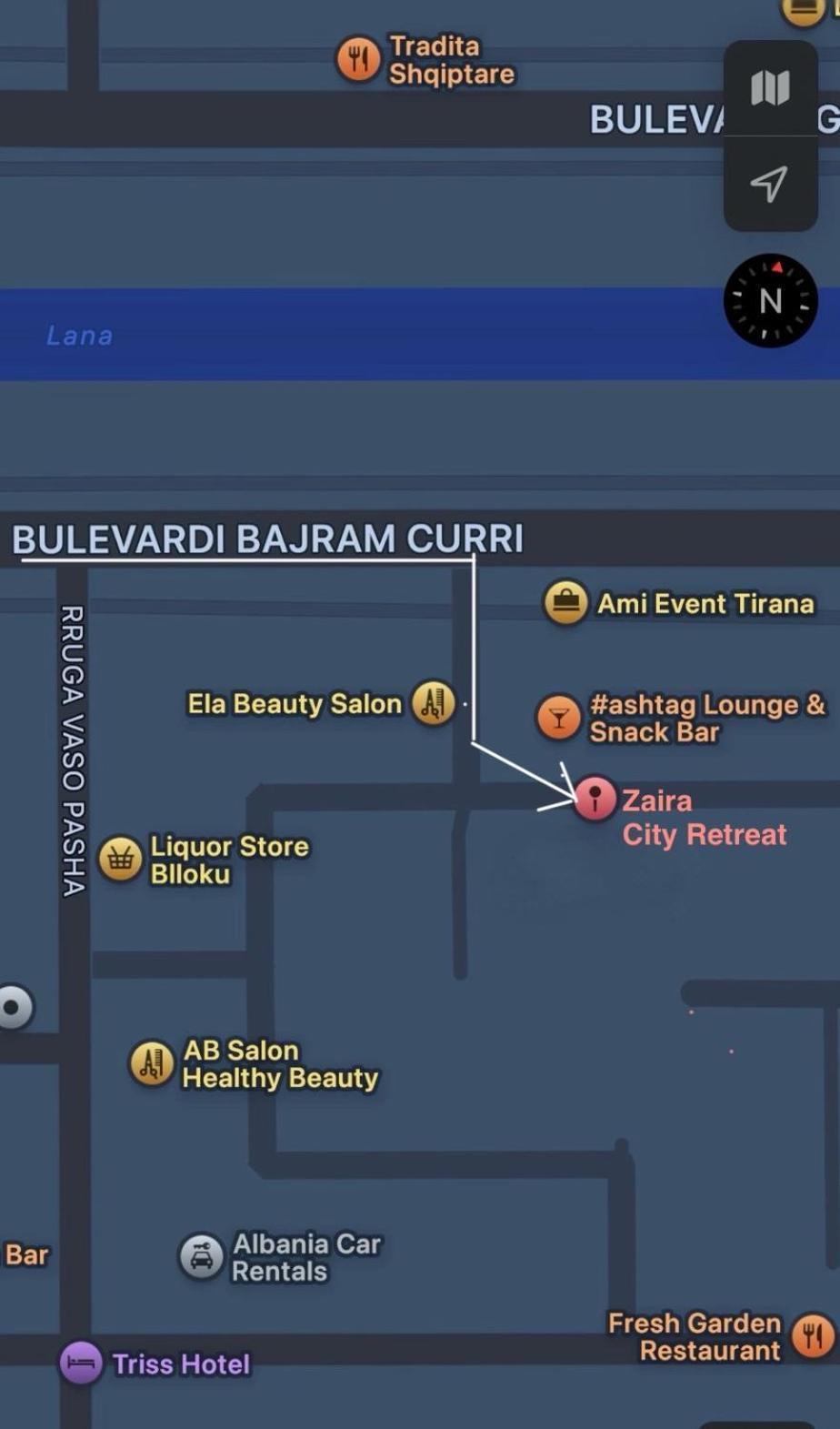840x1429 pixels.
Task: Select the Triss Hotel marker
Action: pyautogui.click(x=81, y=1364)
